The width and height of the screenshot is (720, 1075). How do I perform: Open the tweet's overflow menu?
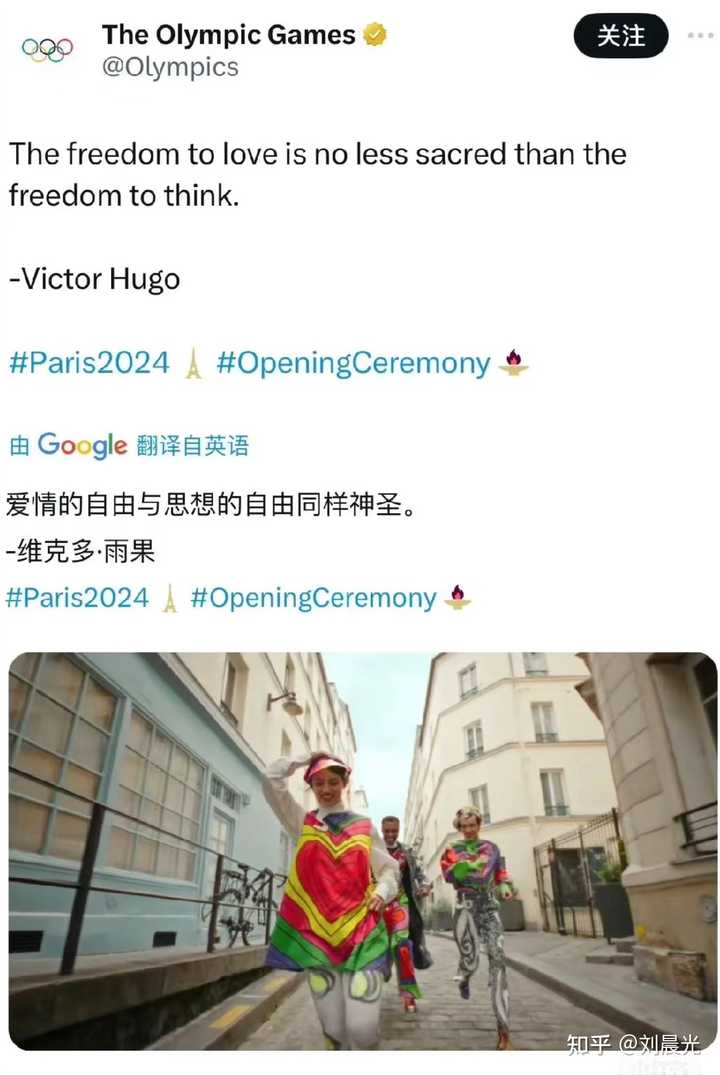click(x=700, y=36)
